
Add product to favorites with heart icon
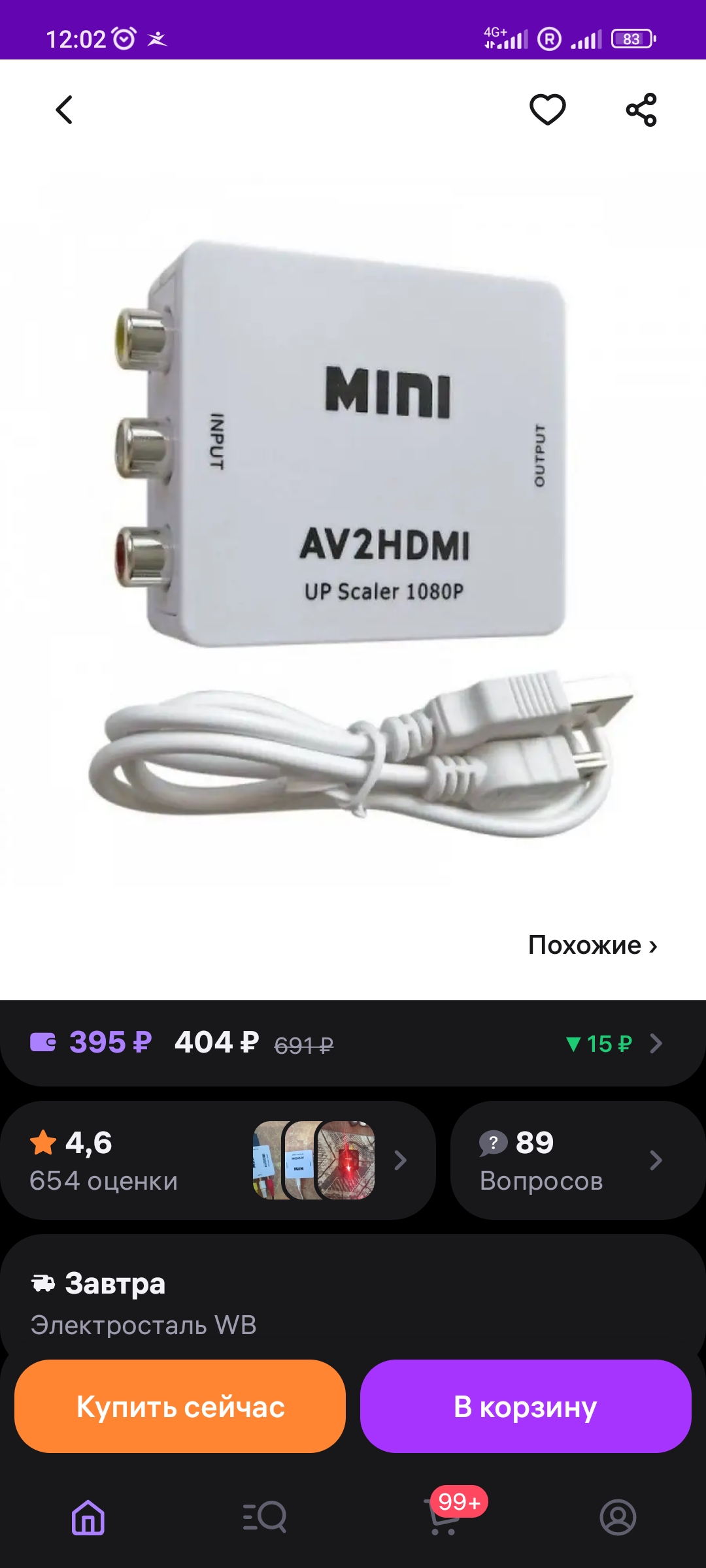click(x=548, y=110)
